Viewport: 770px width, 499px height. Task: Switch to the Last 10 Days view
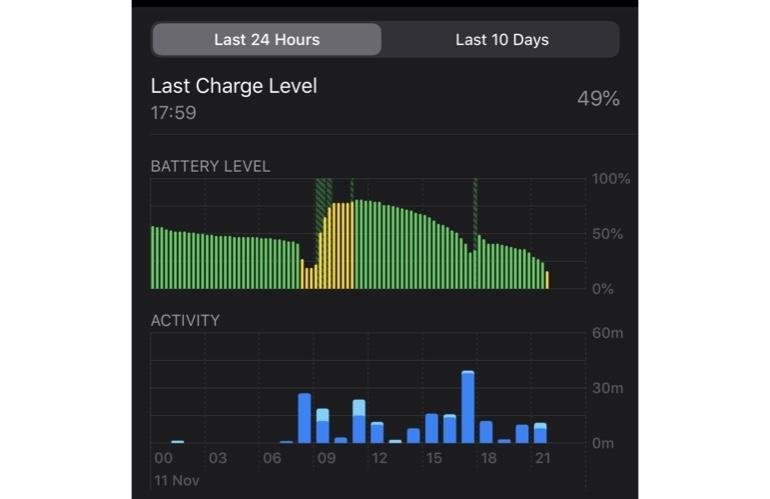click(x=501, y=40)
